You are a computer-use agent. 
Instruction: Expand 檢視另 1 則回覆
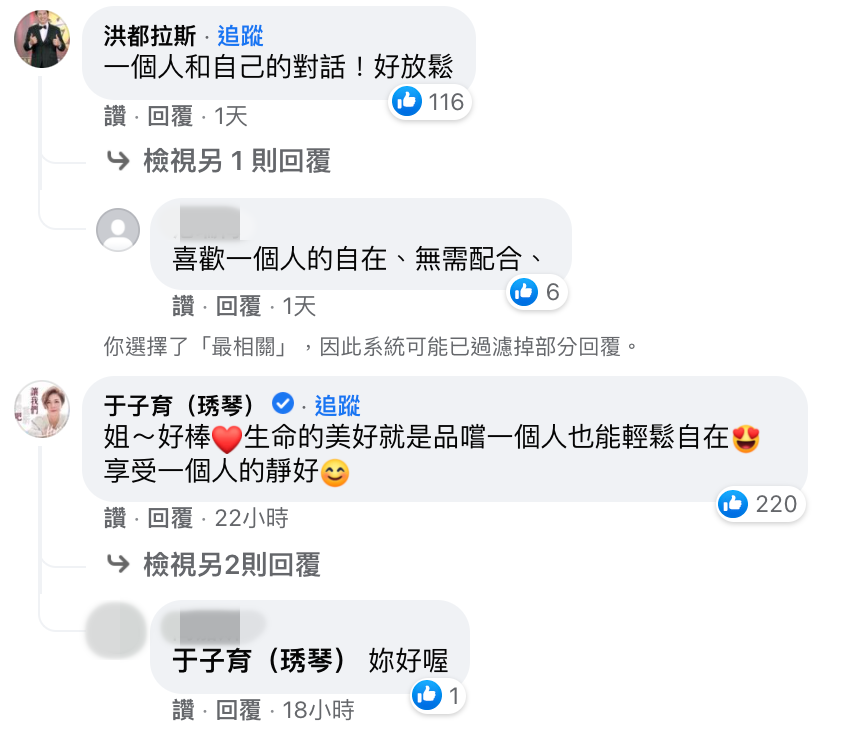click(236, 160)
